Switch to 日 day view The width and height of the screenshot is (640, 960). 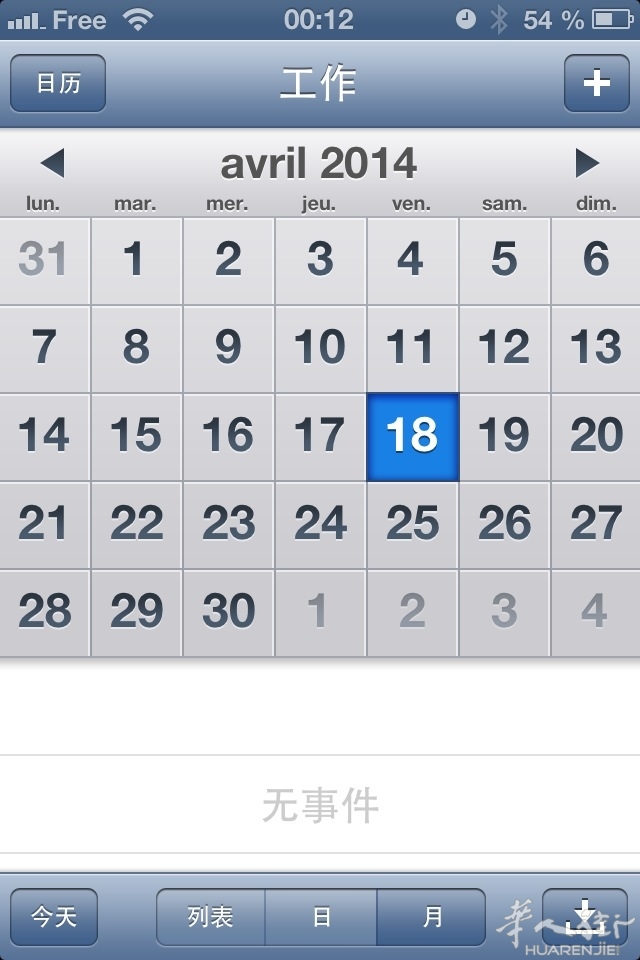click(x=321, y=916)
